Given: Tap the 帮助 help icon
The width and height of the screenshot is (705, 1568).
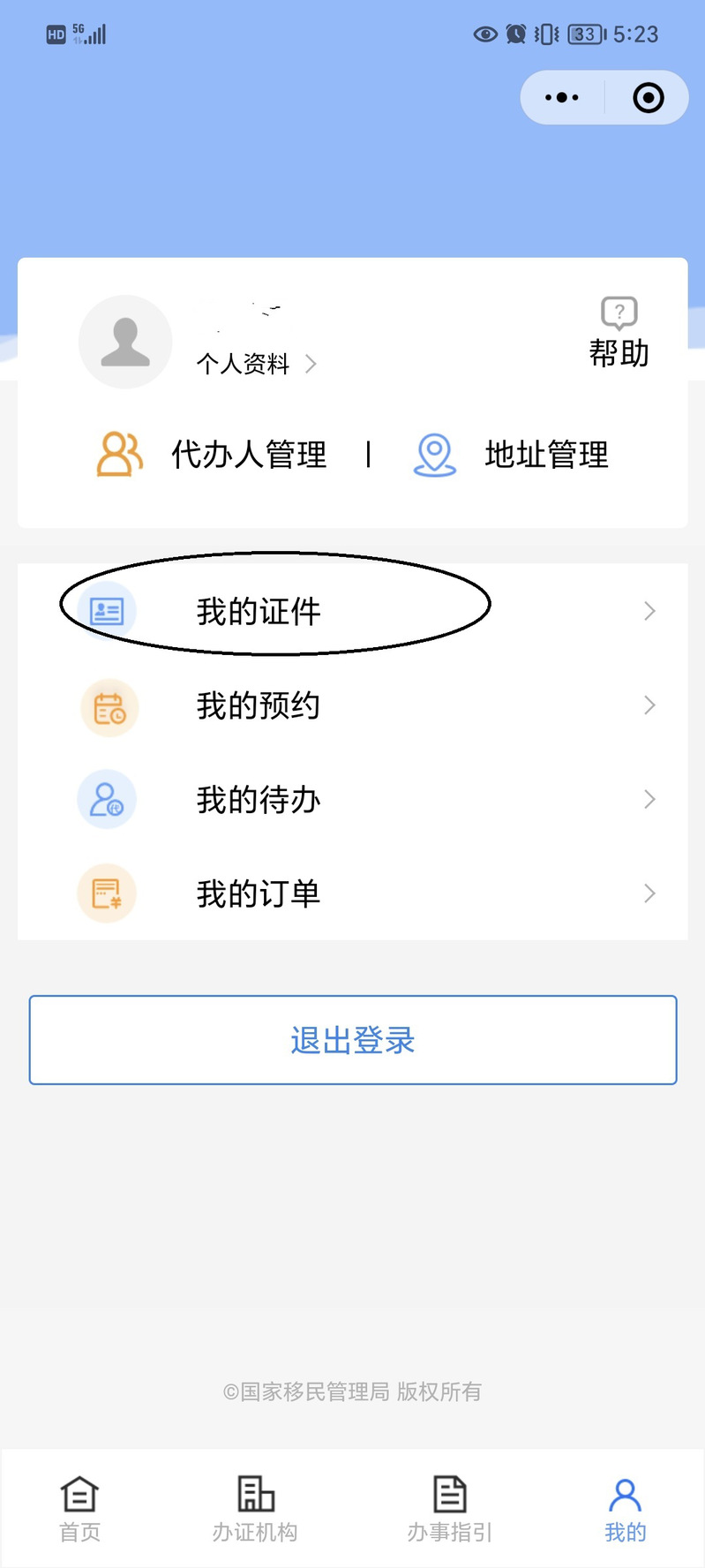Looking at the screenshot, I should coord(619,333).
